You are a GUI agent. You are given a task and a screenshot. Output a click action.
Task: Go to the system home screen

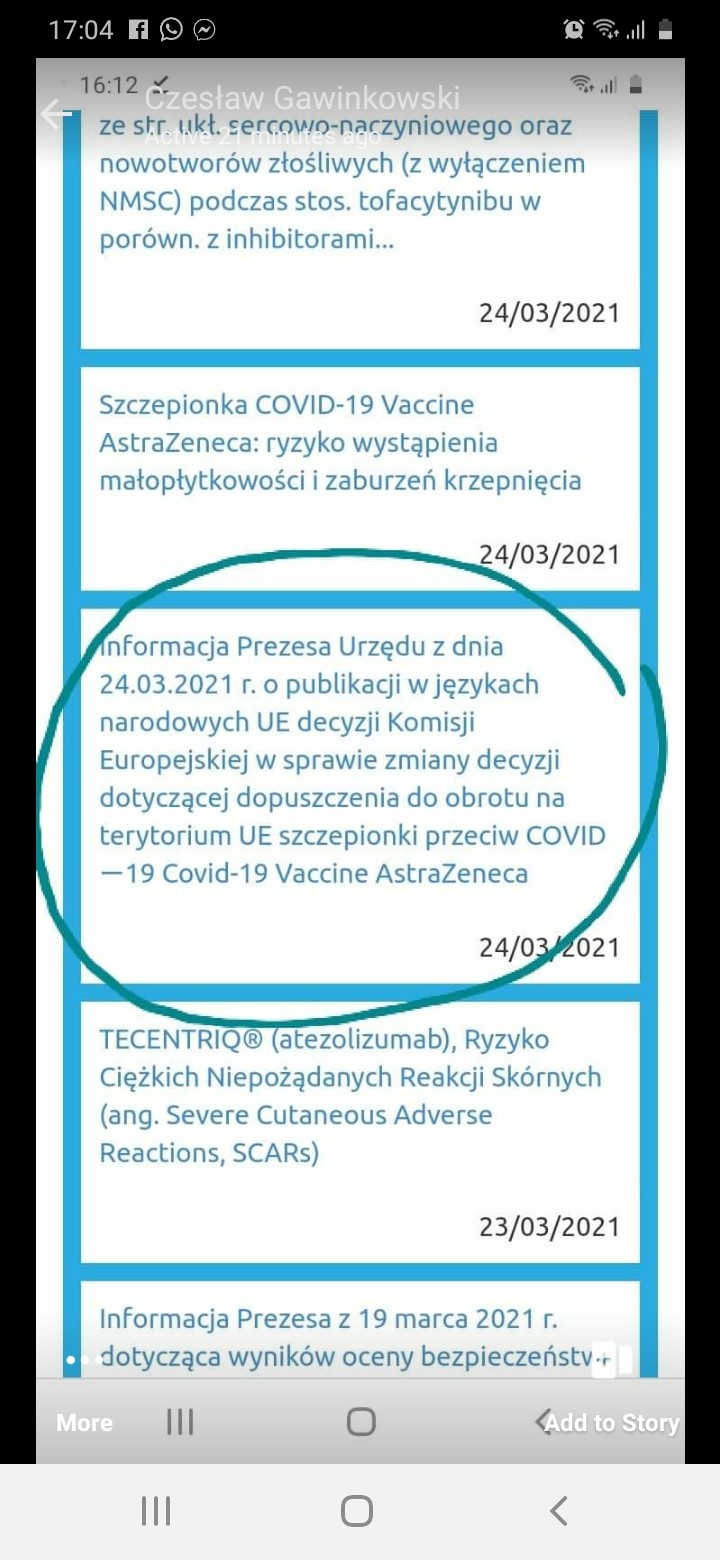pos(357,1511)
